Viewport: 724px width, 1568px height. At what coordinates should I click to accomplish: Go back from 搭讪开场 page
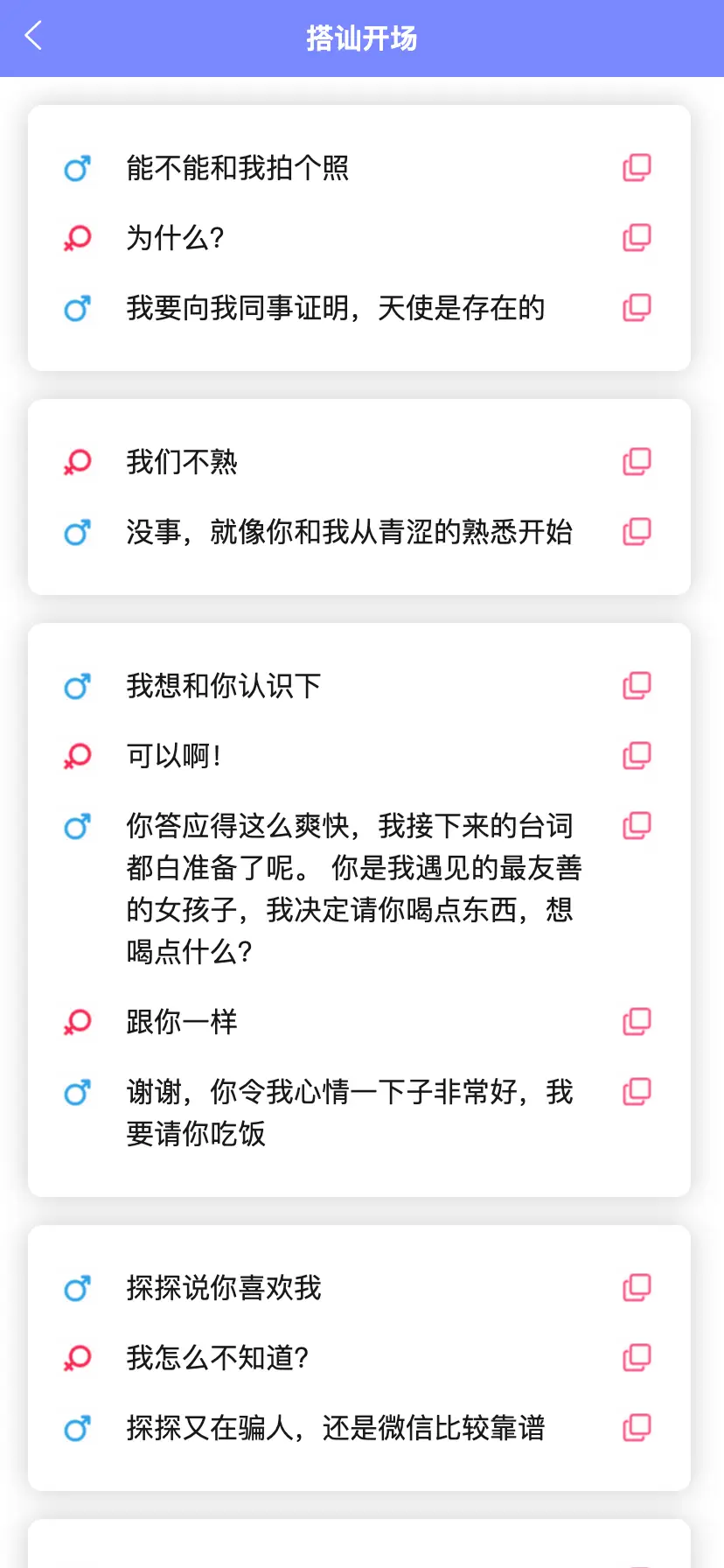tap(34, 37)
